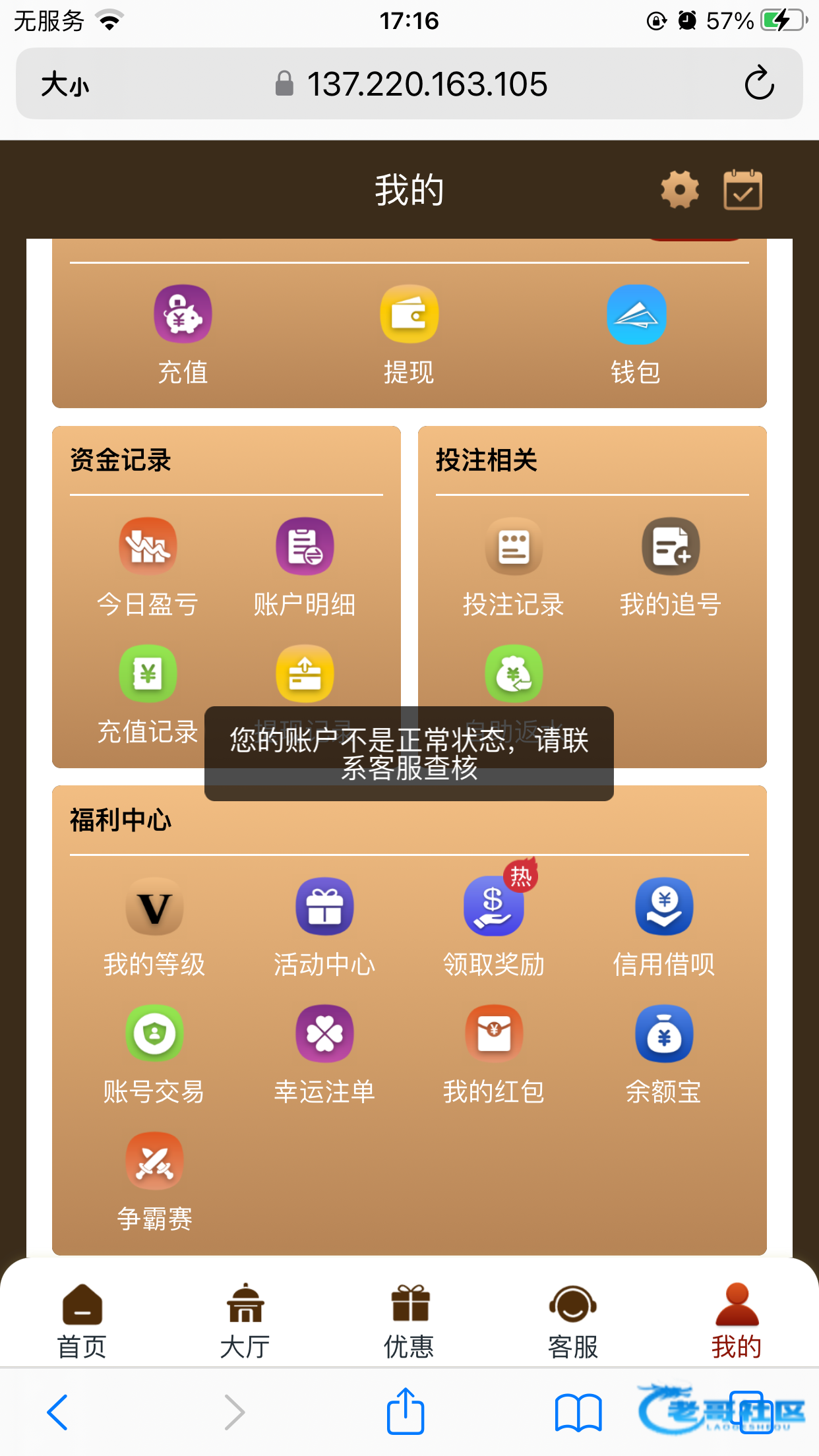Open the calendar check-in icon

[x=743, y=190]
